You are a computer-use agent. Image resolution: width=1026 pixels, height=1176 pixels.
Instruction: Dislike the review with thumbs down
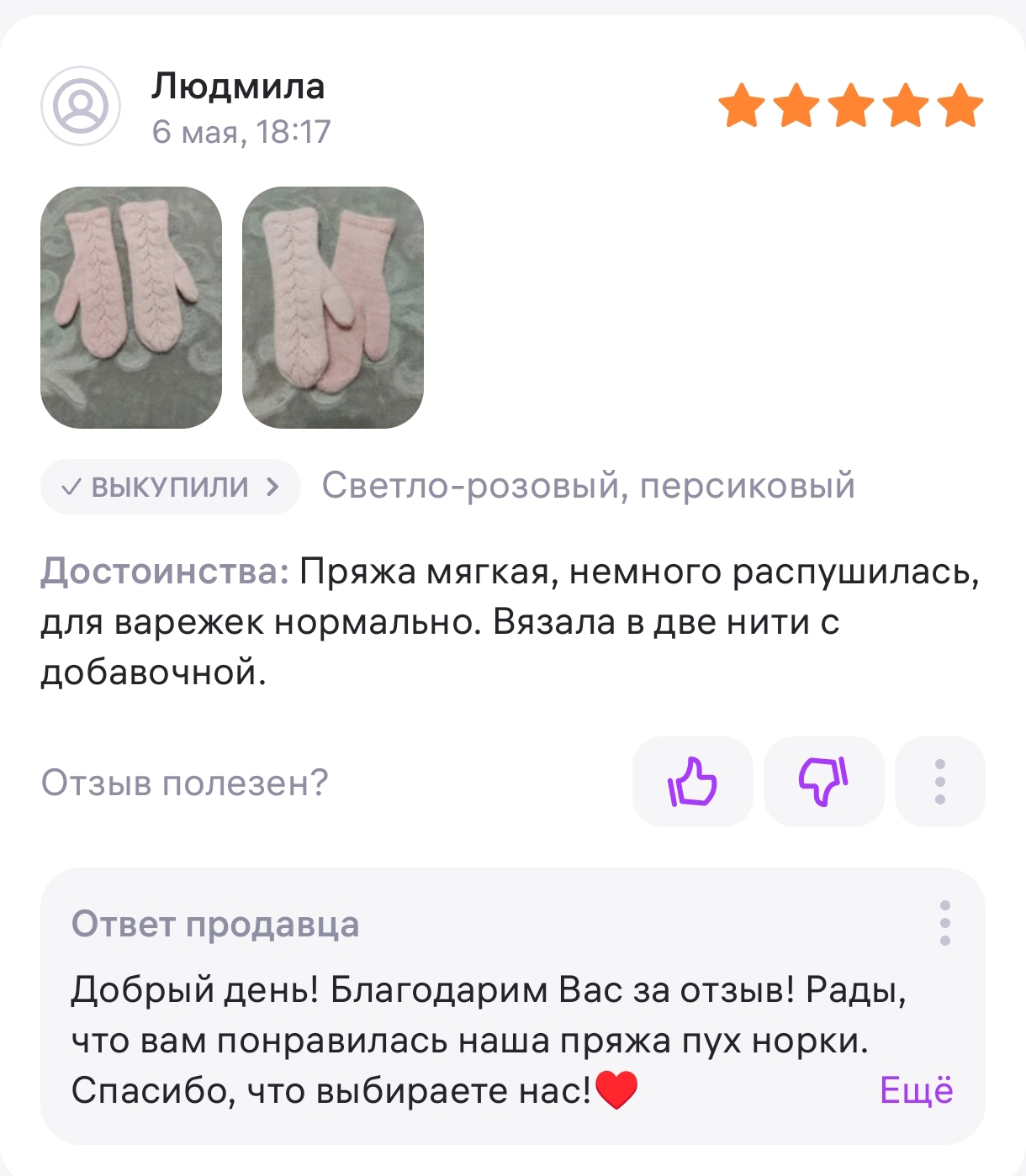tap(823, 782)
